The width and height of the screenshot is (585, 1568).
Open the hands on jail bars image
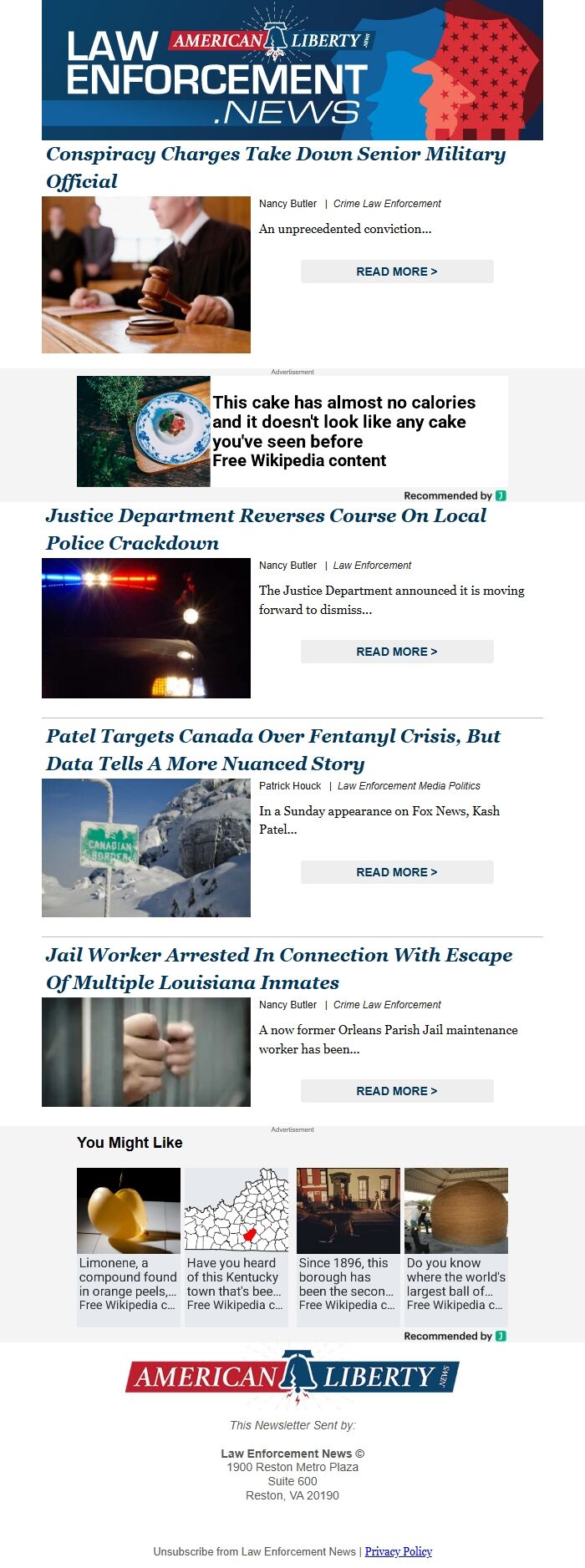(146, 1053)
